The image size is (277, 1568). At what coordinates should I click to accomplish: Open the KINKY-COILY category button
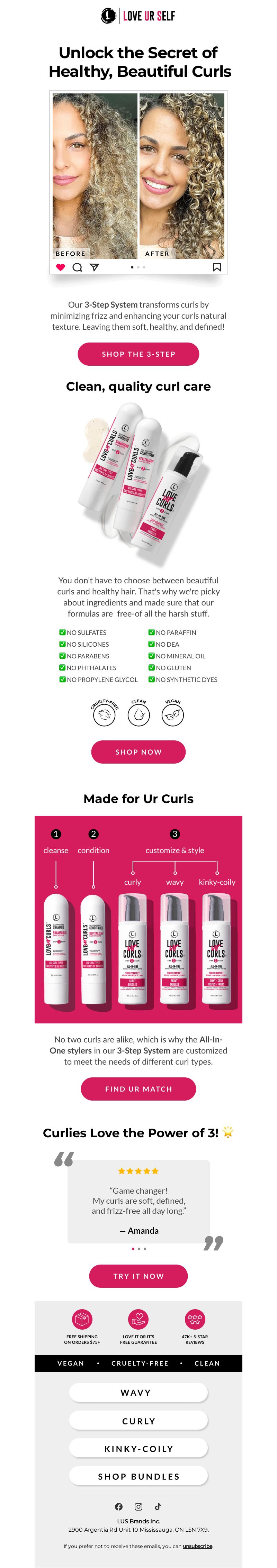coord(138,1449)
